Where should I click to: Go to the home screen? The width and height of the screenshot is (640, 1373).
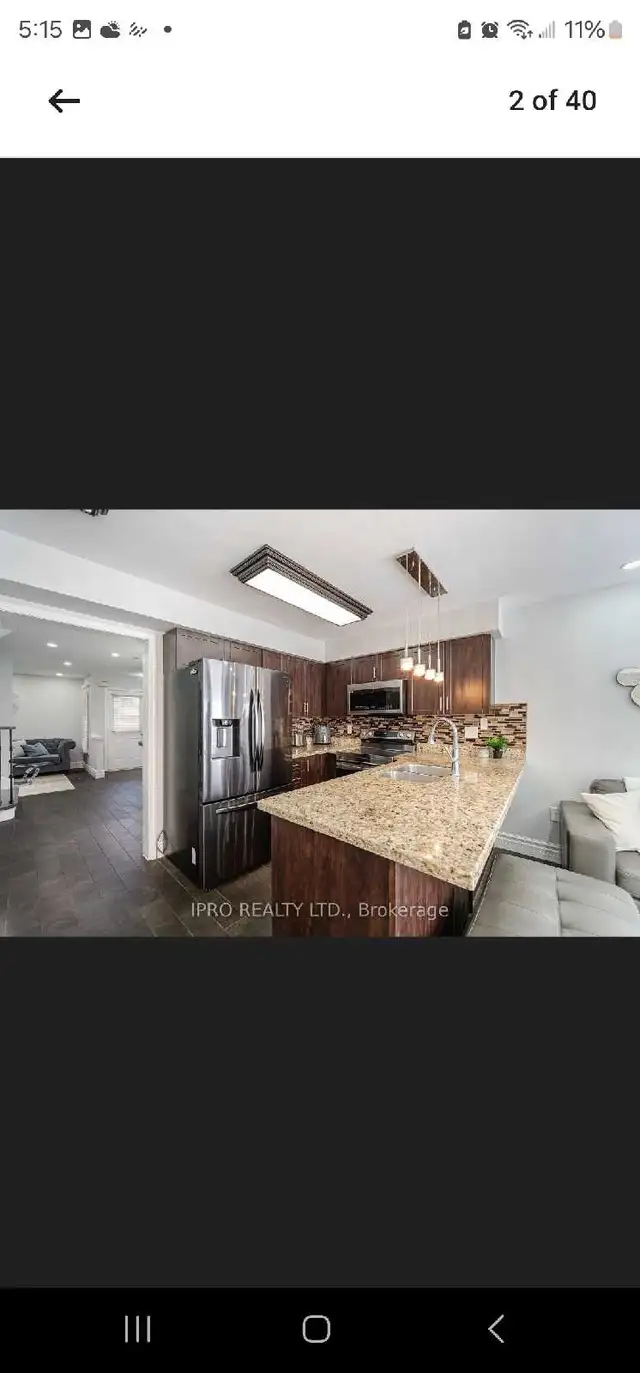click(x=316, y=1329)
